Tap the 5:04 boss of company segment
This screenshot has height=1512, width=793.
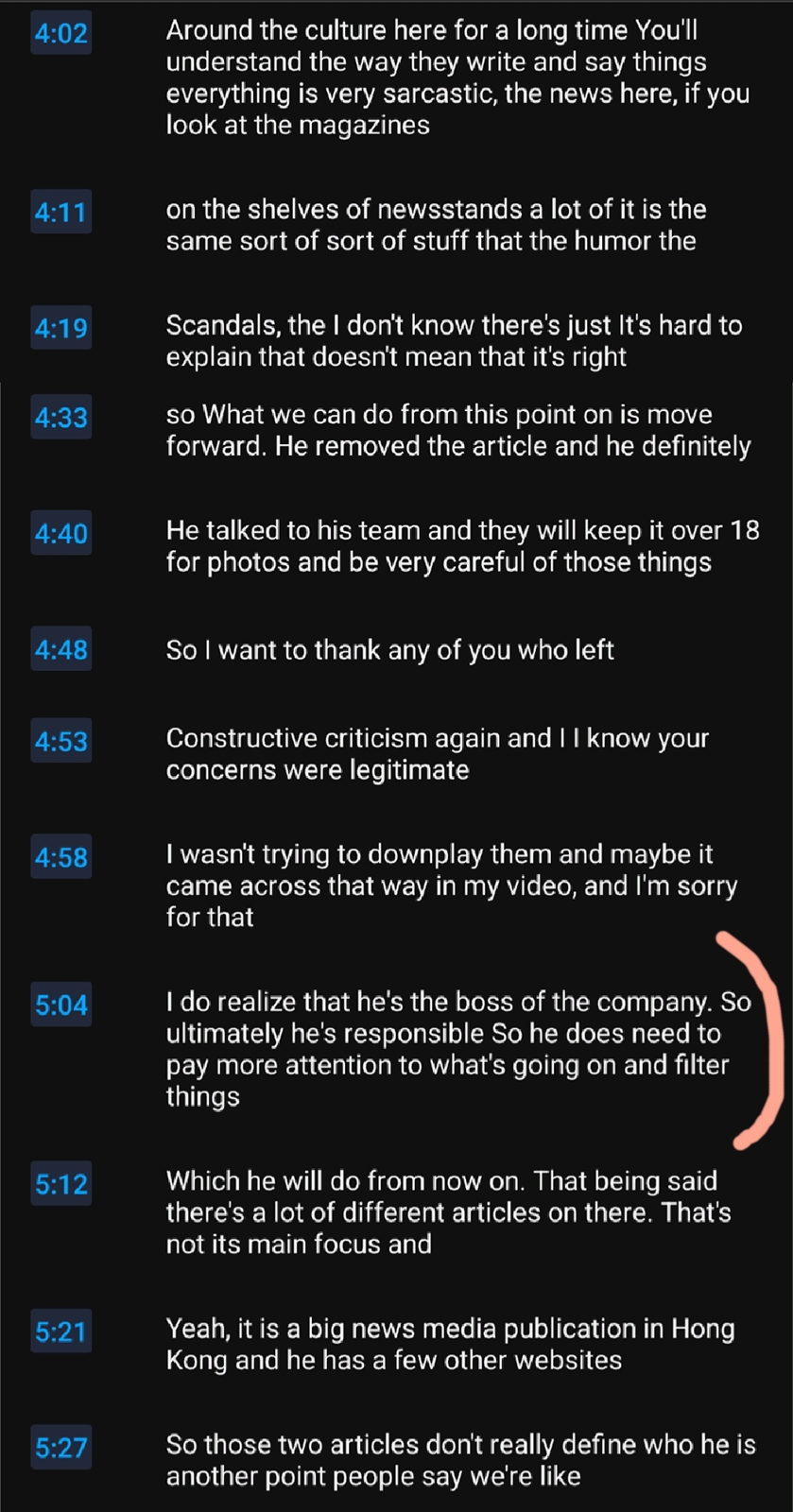[396, 1049]
